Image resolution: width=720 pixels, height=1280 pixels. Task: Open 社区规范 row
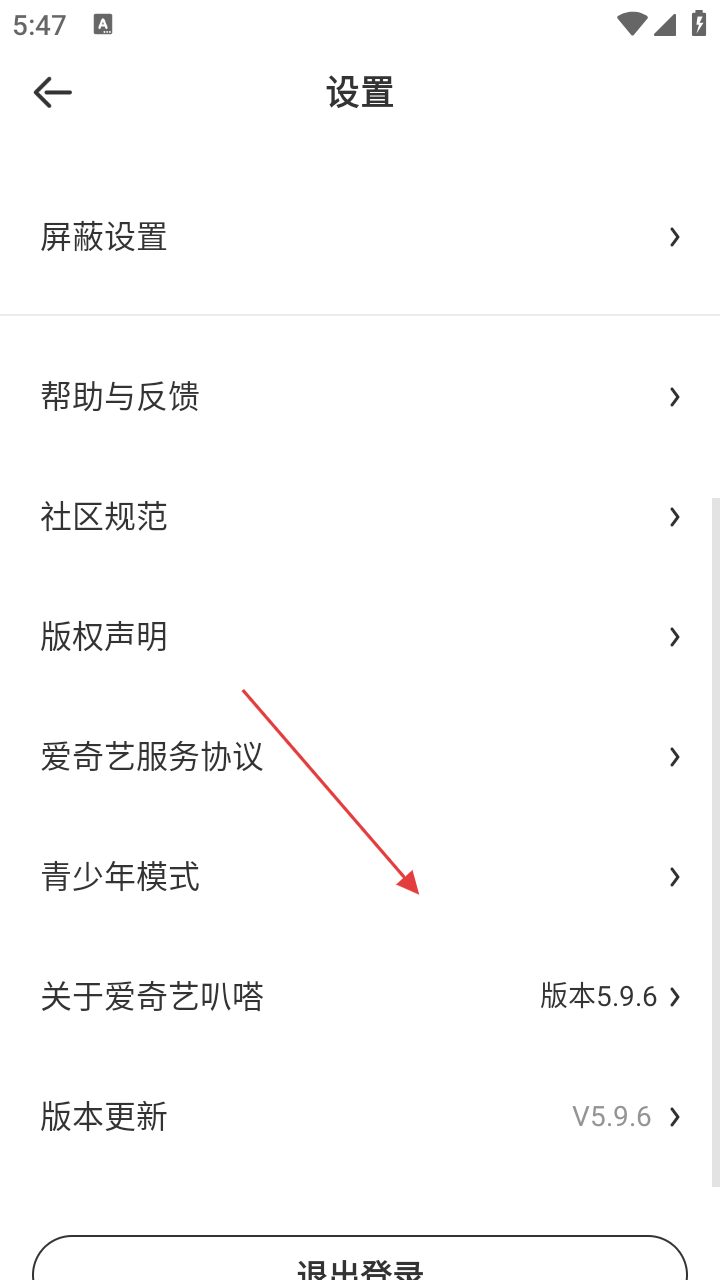360,517
